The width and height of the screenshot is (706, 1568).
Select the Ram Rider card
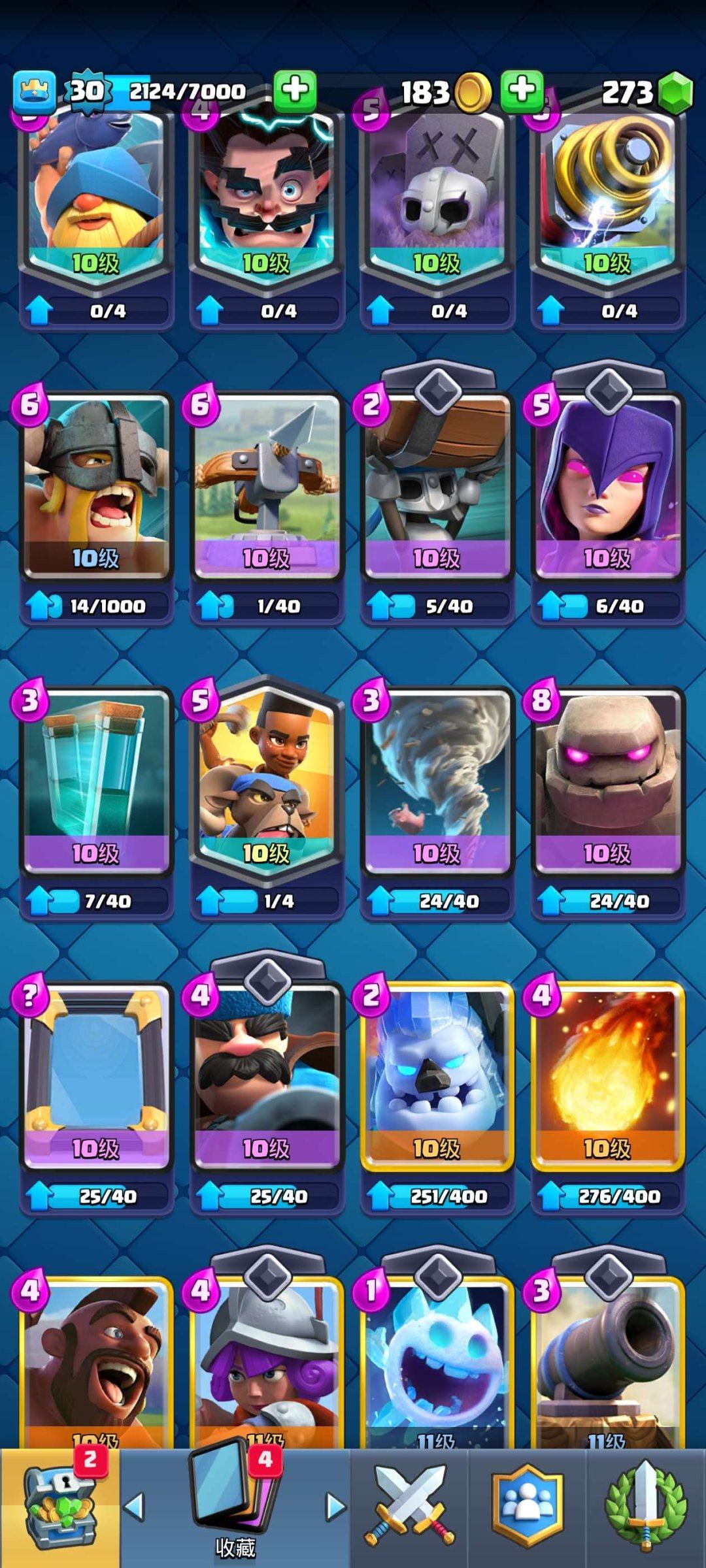267,781
